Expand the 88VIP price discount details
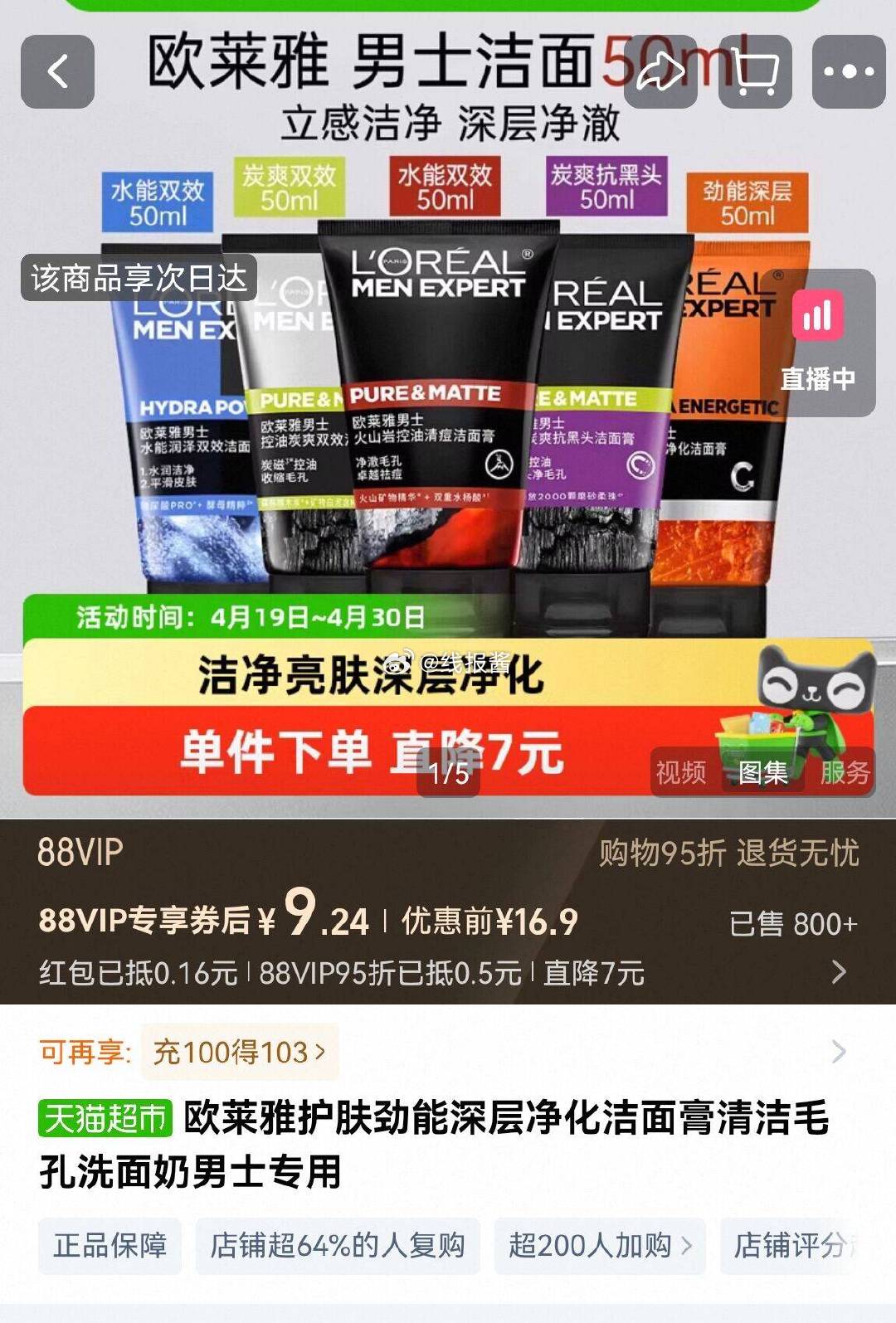 [839, 971]
